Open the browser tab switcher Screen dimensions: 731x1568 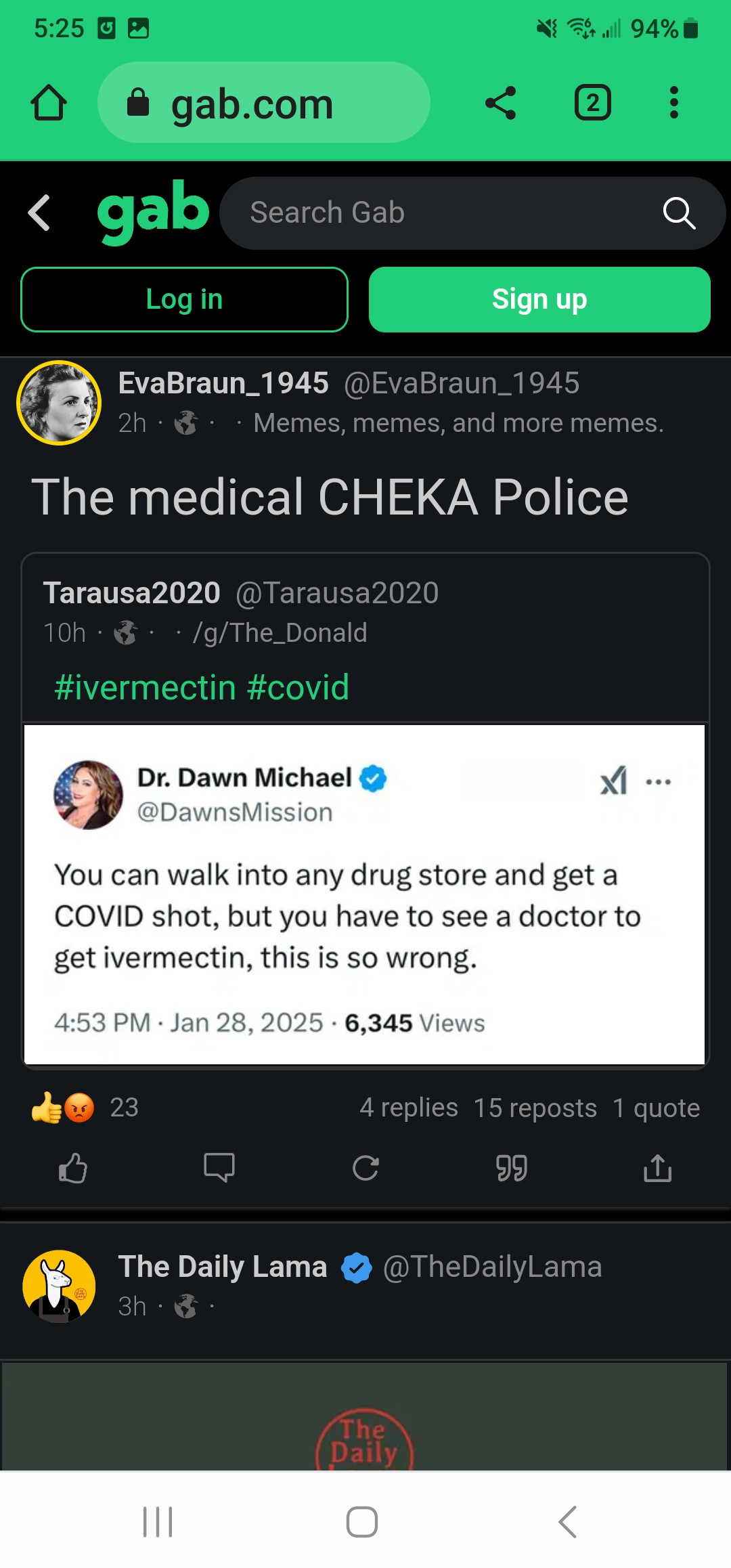click(x=592, y=103)
